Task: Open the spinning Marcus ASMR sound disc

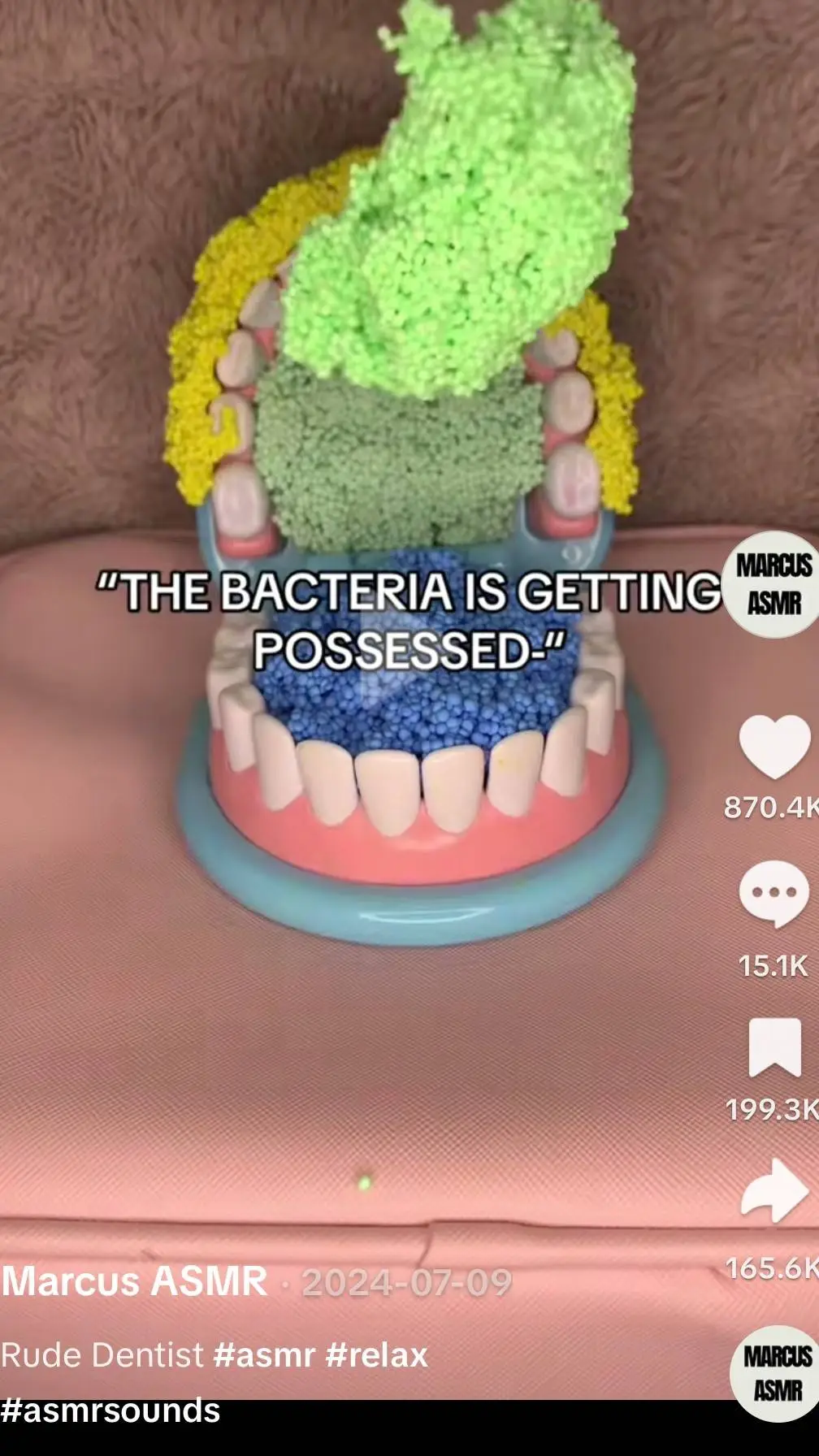Action: (x=775, y=1373)
